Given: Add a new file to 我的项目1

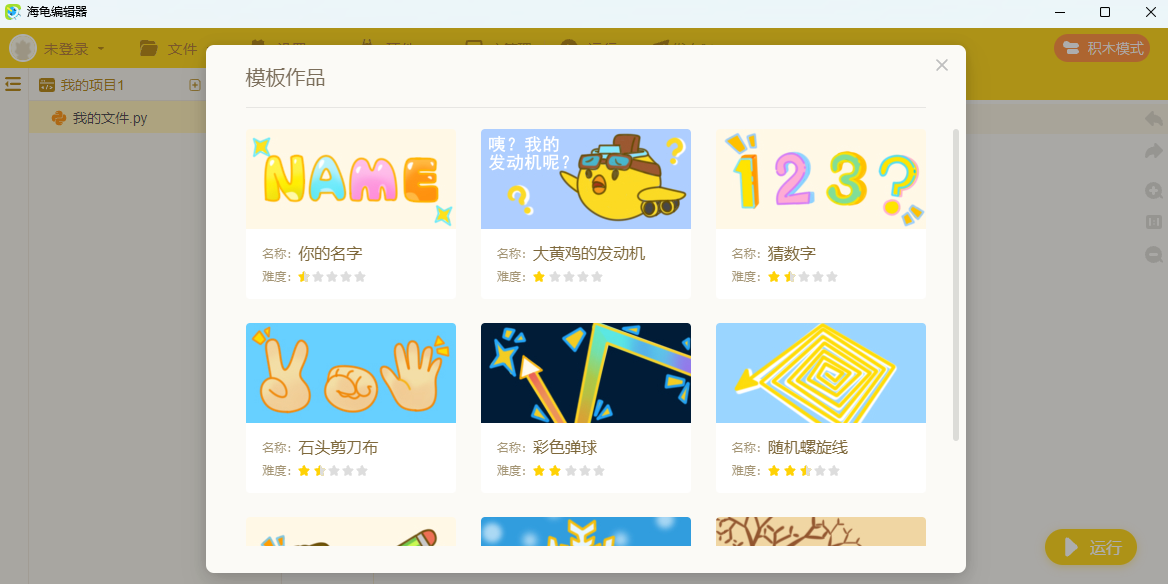Looking at the screenshot, I should 195,85.
